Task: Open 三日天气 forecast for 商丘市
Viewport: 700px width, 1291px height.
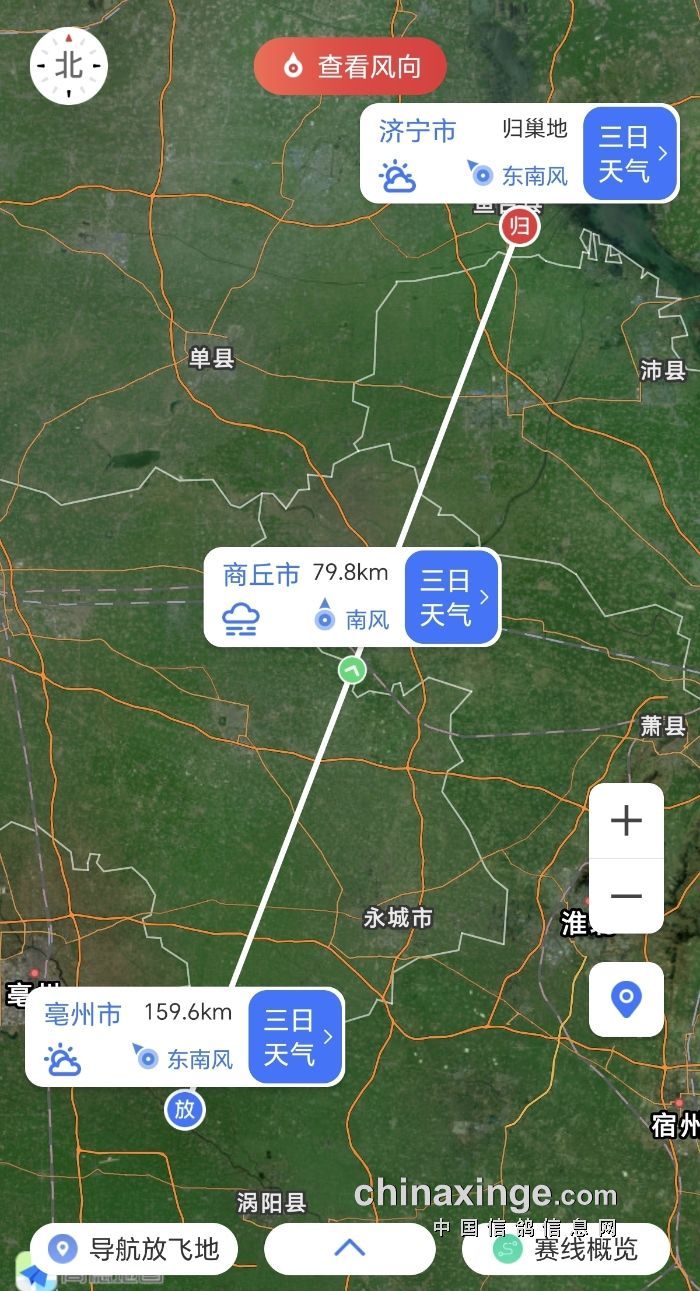Action: tap(452, 597)
